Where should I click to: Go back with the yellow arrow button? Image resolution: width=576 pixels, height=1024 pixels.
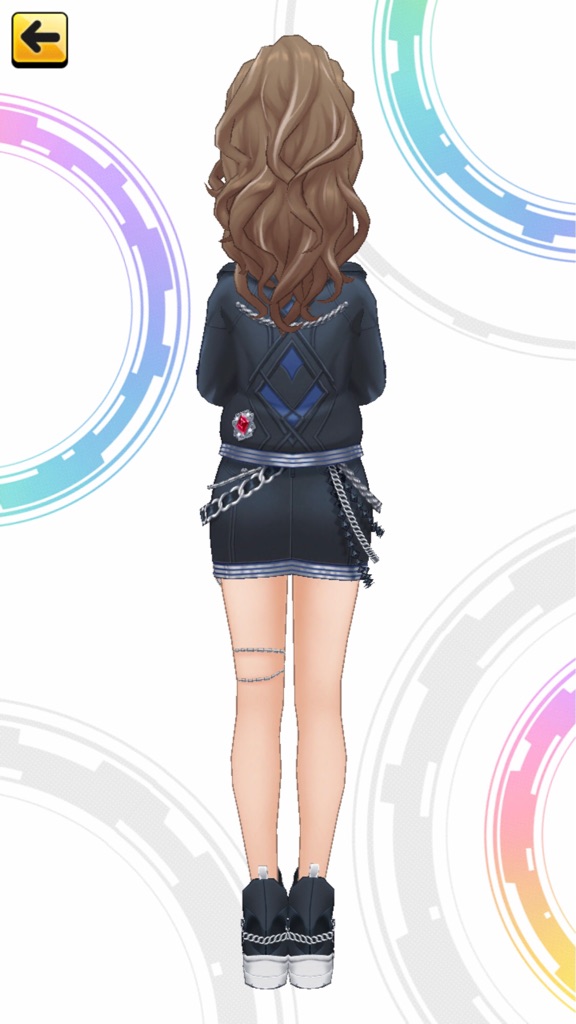[x=40, y=40]
